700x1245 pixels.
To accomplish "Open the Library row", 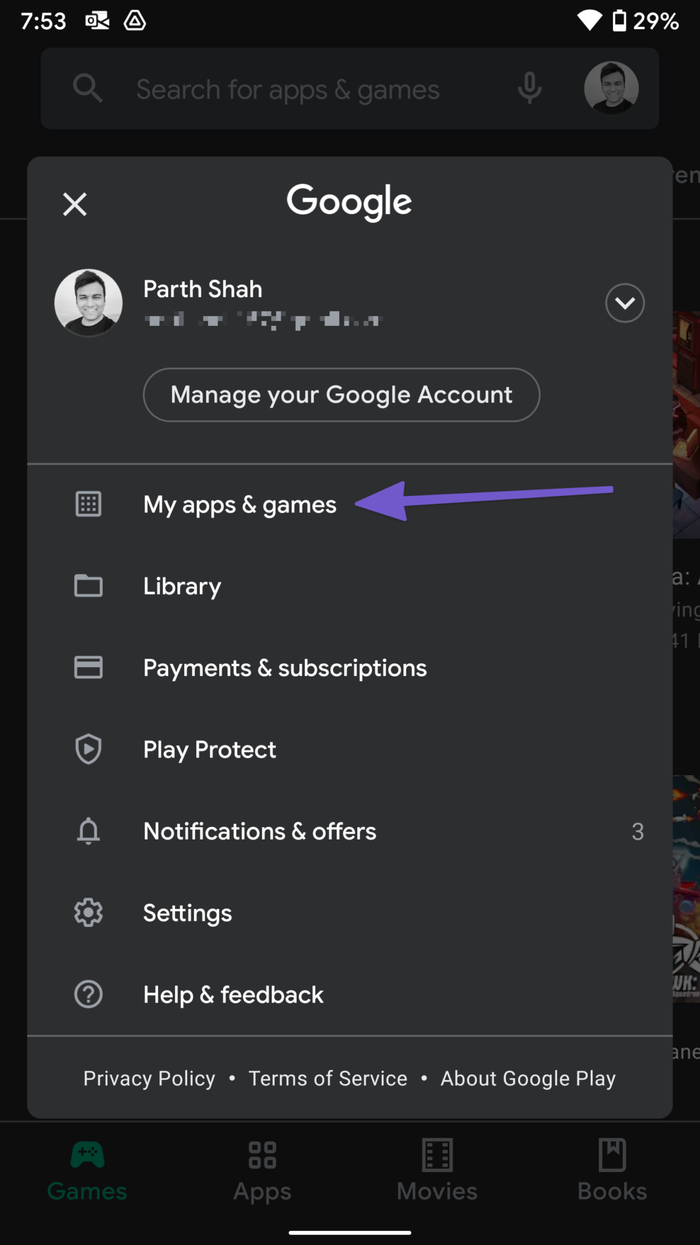I will click(182, 586).
